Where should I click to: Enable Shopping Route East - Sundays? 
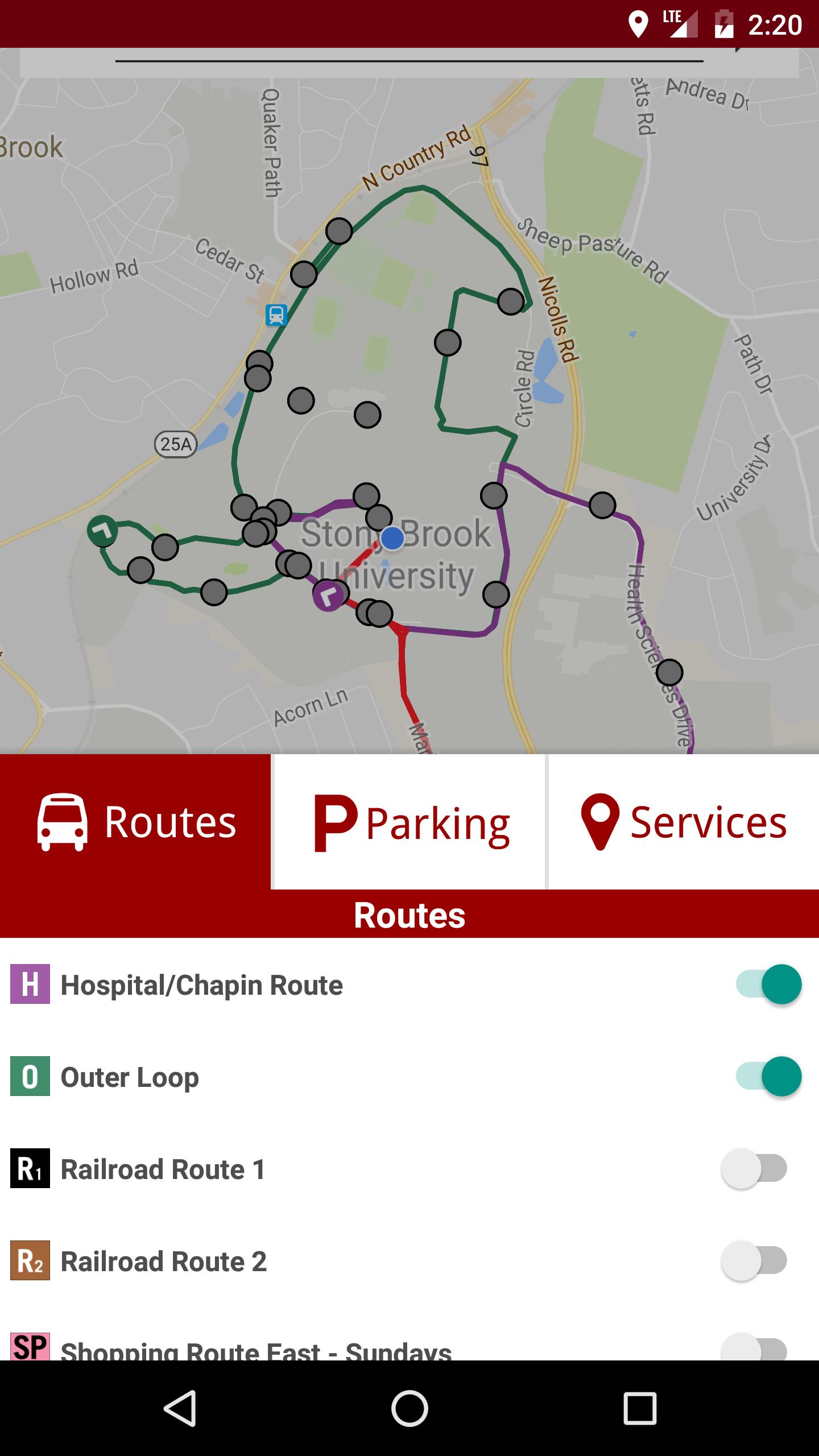[x=754, y=1348]
